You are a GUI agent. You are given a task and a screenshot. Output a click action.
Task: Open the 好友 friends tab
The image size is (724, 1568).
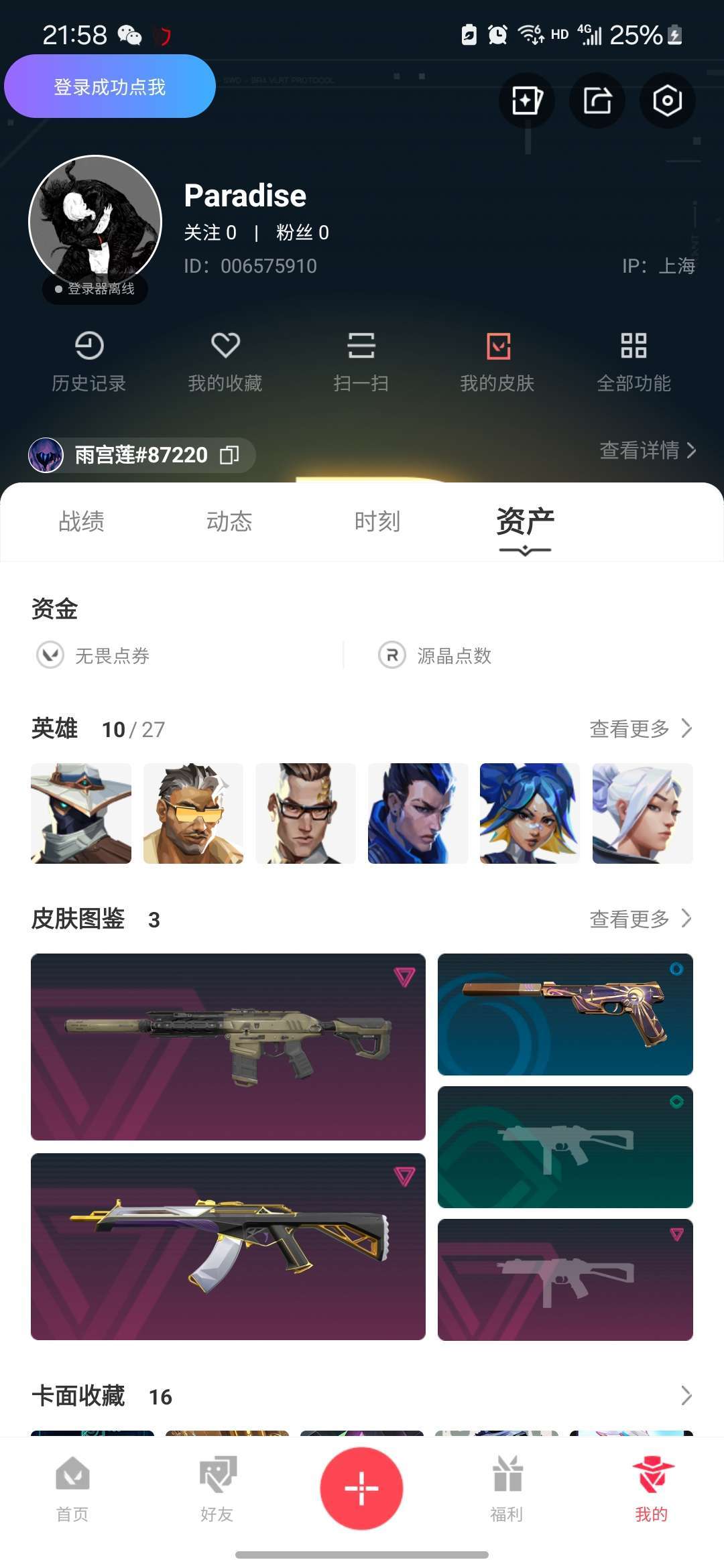(217, 1489)
